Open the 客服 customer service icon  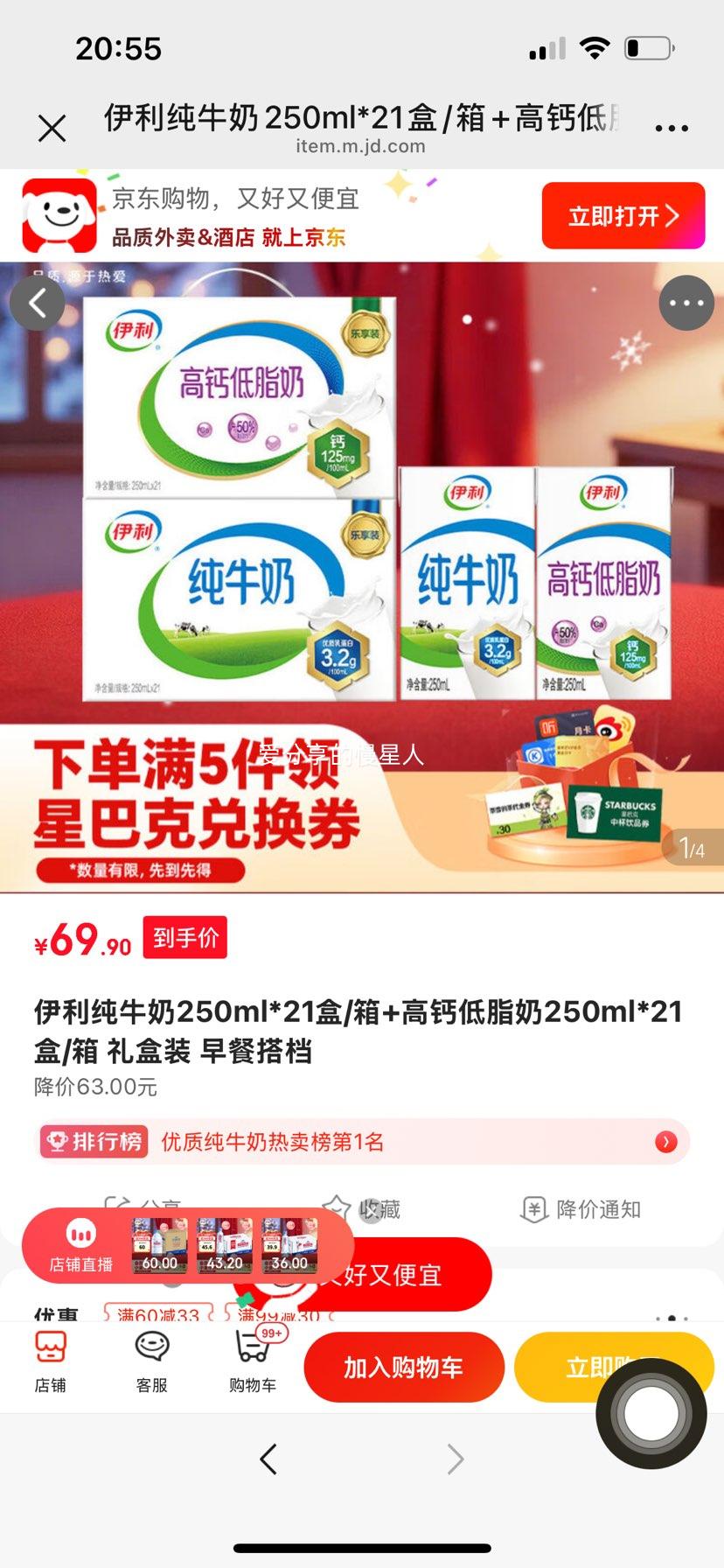[x=150, y=1365]
